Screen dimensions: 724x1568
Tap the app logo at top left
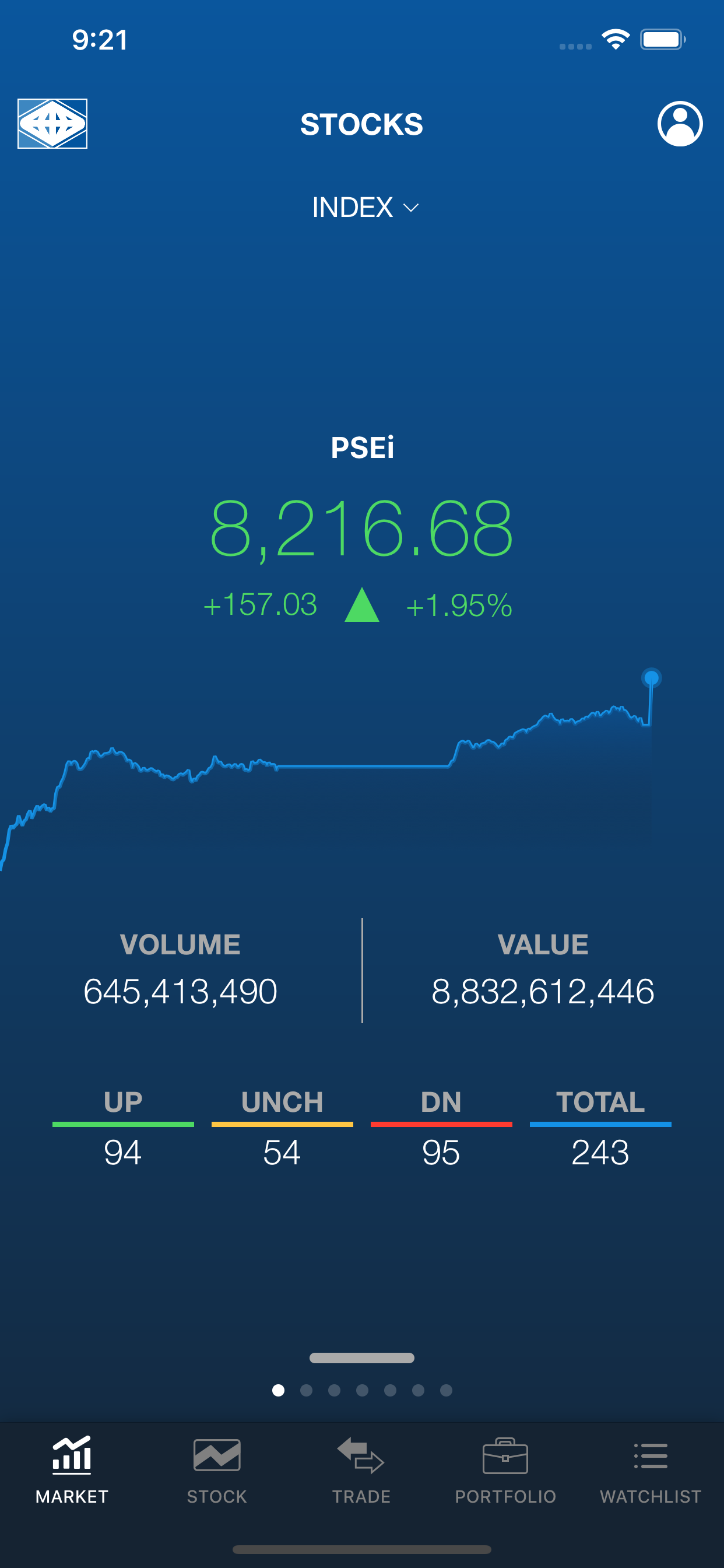(x=52, y=124)
